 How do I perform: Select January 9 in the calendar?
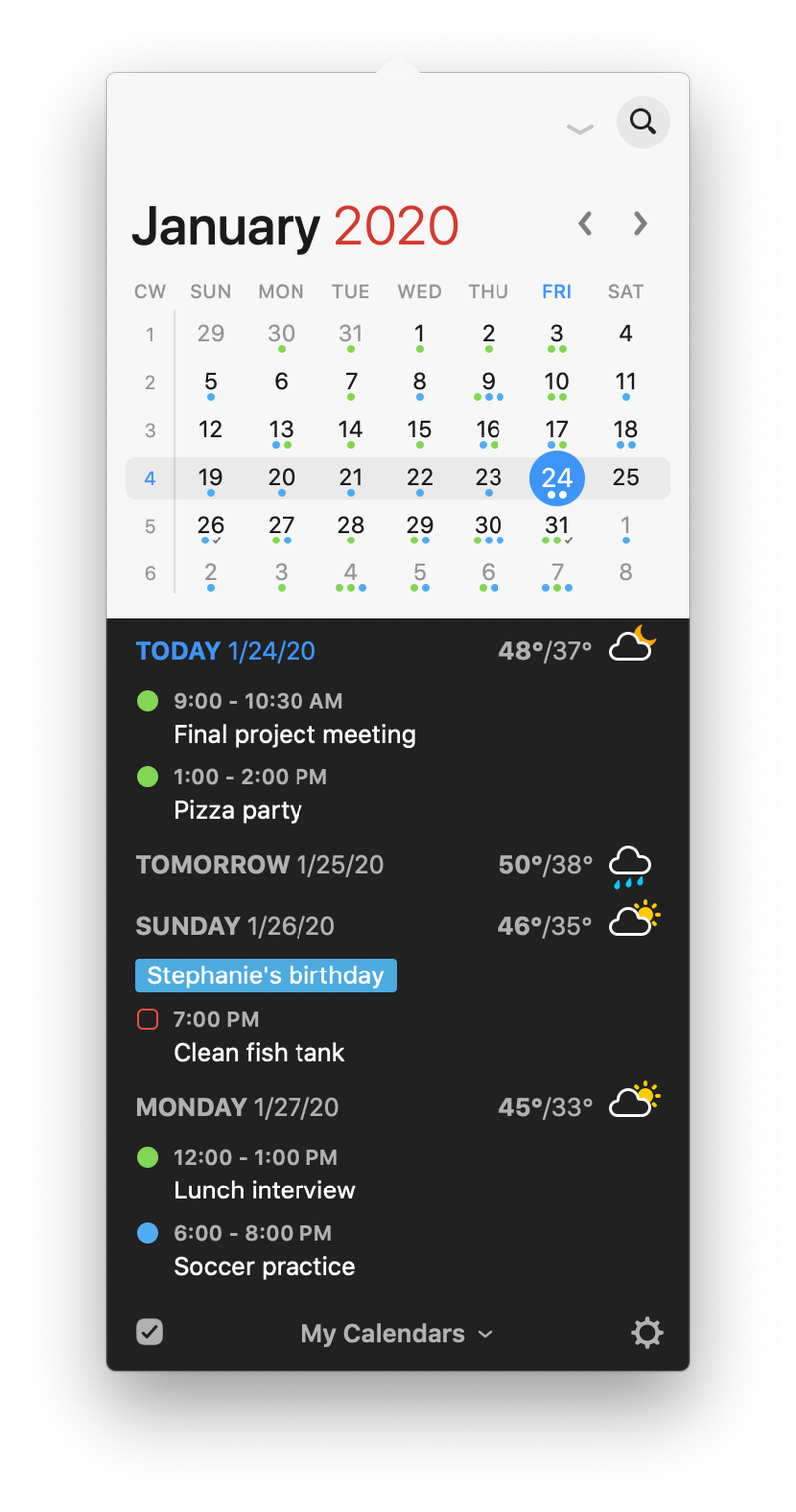point(488,382)
